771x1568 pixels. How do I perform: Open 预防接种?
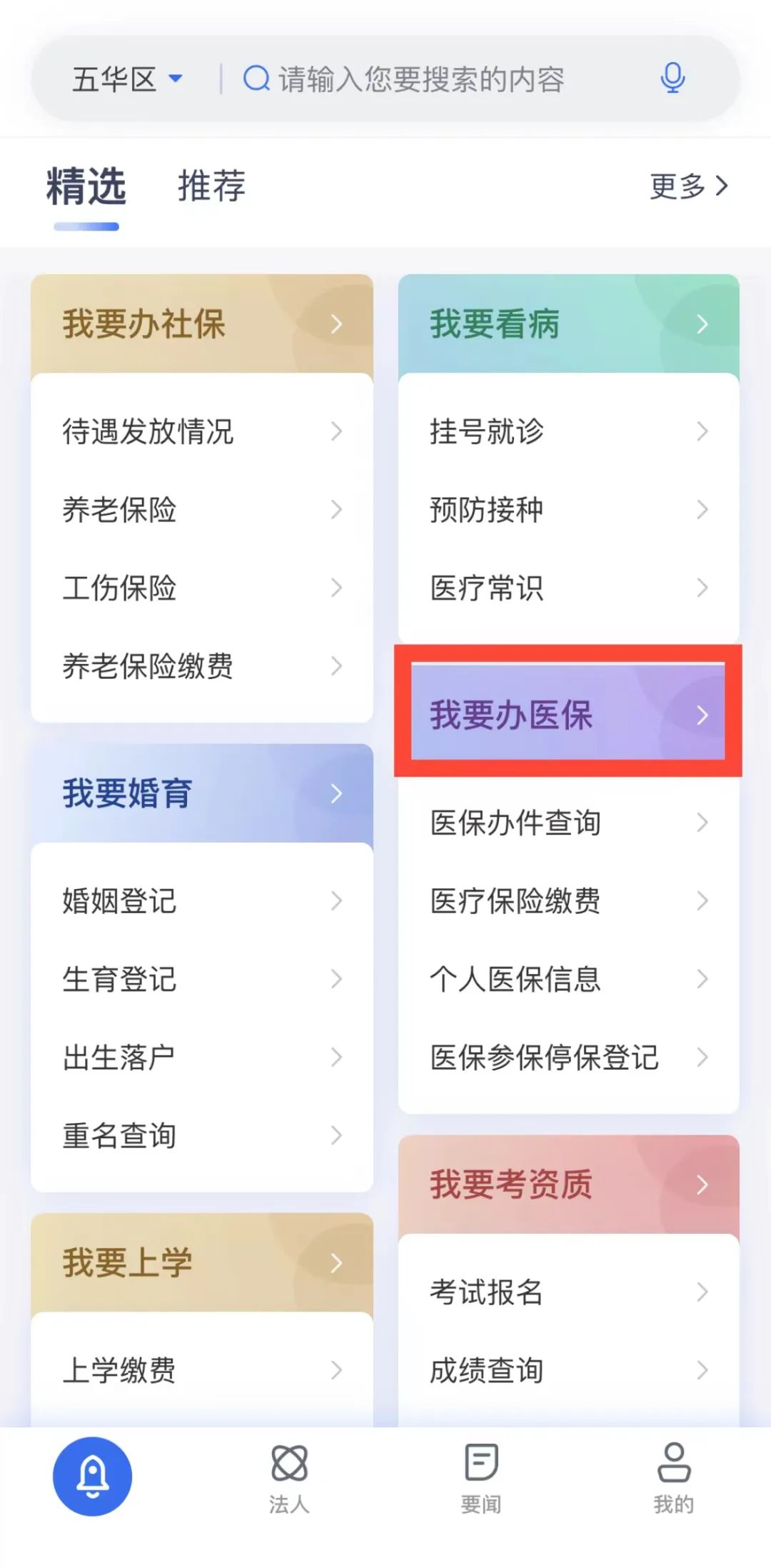click(x=568, y=509)
